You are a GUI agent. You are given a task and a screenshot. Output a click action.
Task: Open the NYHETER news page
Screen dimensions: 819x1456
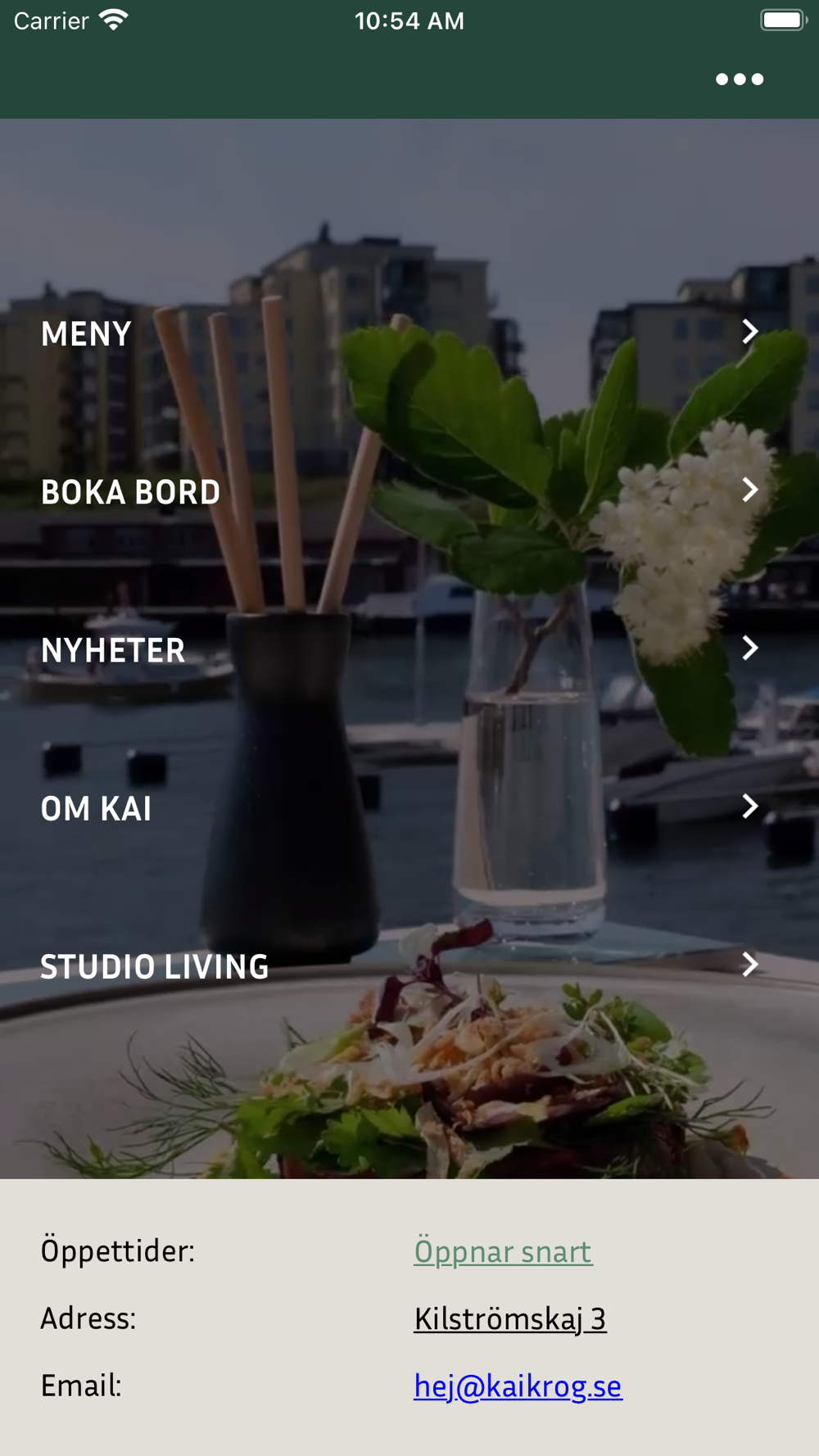click(x=409, y=649)
